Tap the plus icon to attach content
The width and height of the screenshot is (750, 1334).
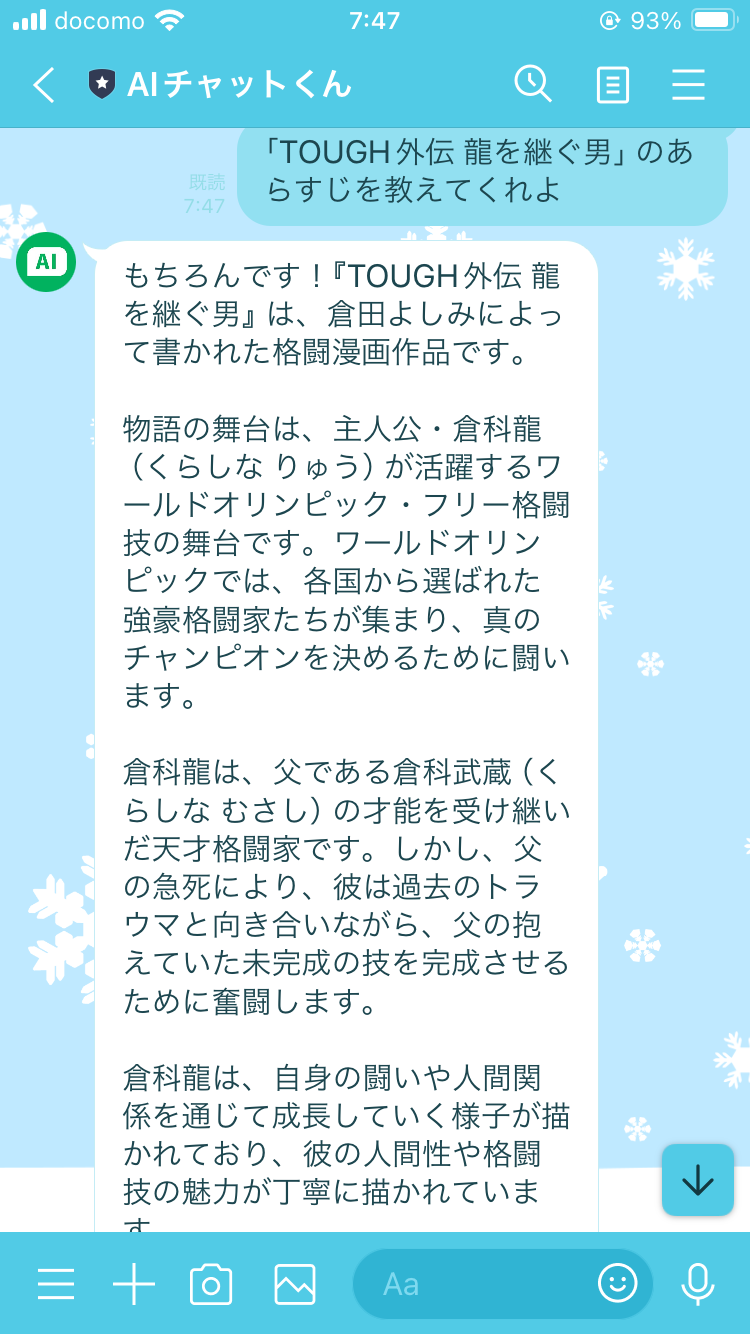(134, 1283)
